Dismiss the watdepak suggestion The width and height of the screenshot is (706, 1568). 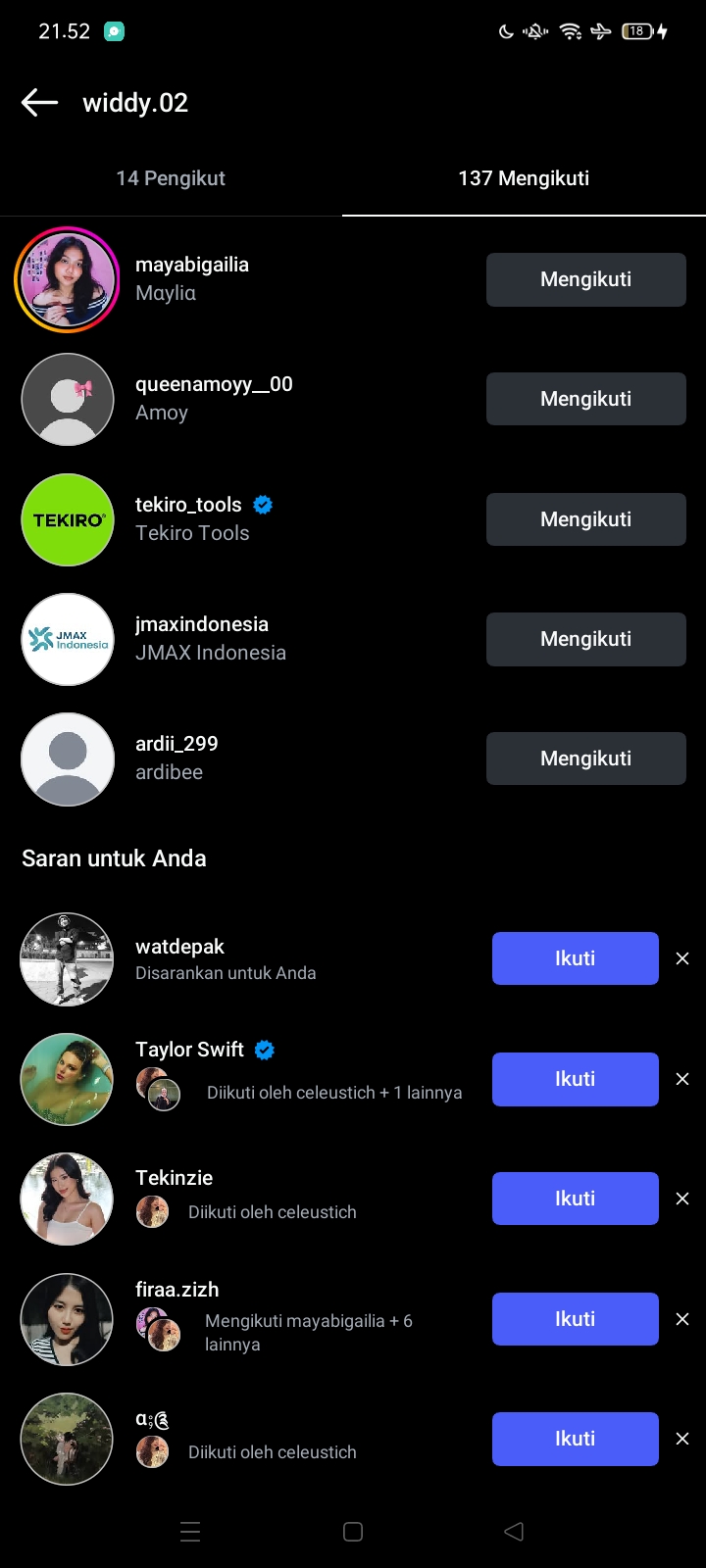tap(682, 958)
